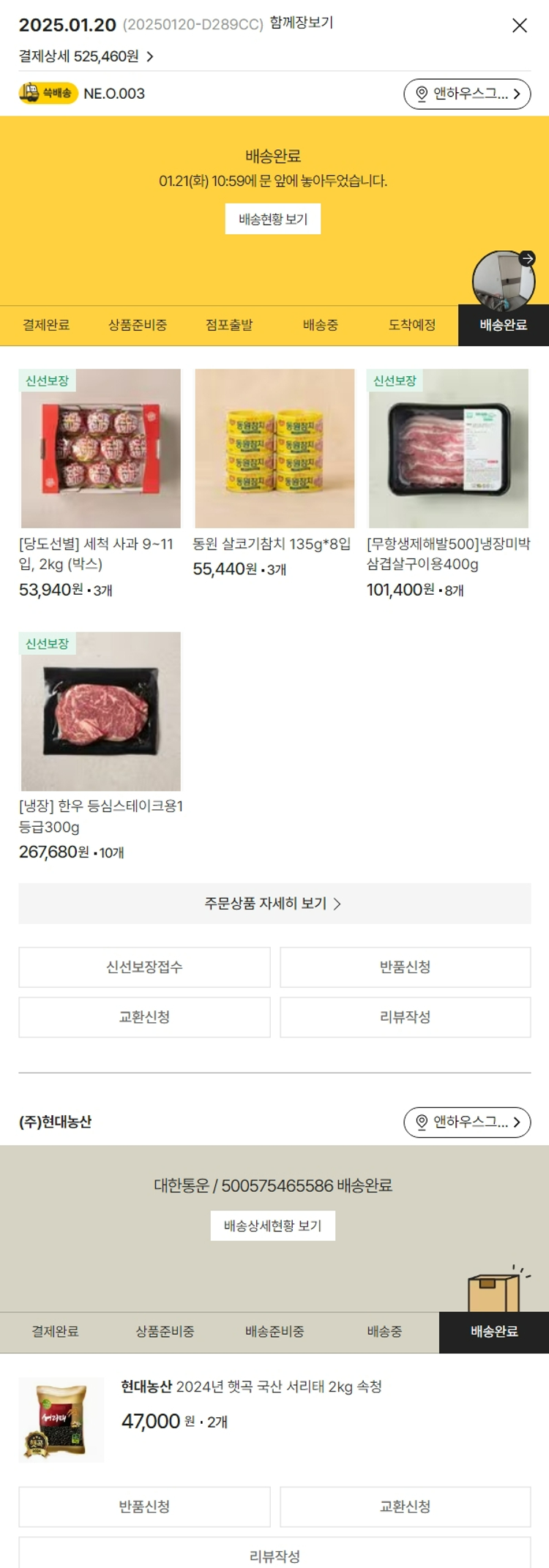Request exchange for 현대농산 서리태 item
Image resolution: width=549 pixels, height=1568 pixels.
point(405,1507)
